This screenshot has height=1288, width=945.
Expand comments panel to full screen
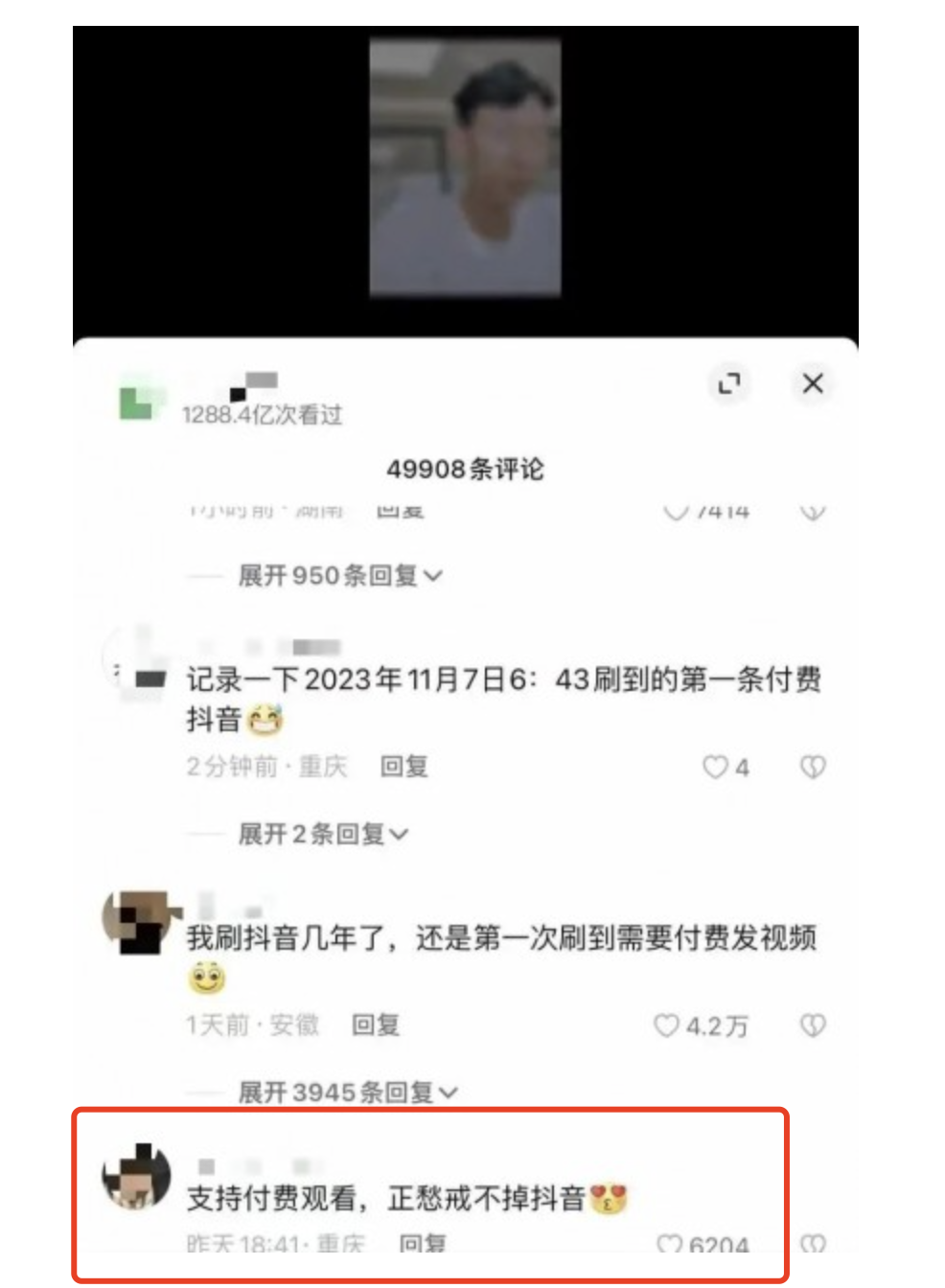tap(729, 383)
